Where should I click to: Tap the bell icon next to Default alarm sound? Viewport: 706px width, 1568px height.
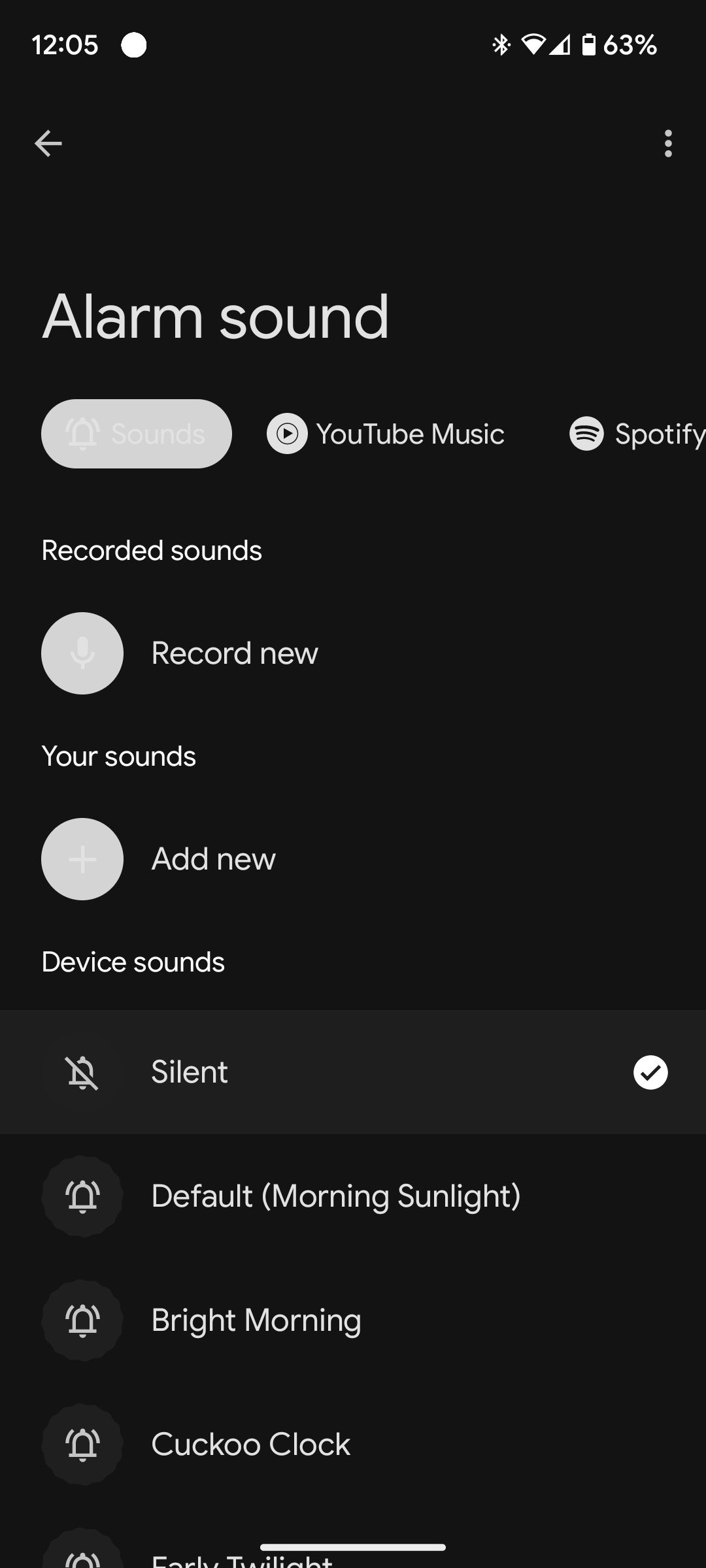[x=82, y=1196]
